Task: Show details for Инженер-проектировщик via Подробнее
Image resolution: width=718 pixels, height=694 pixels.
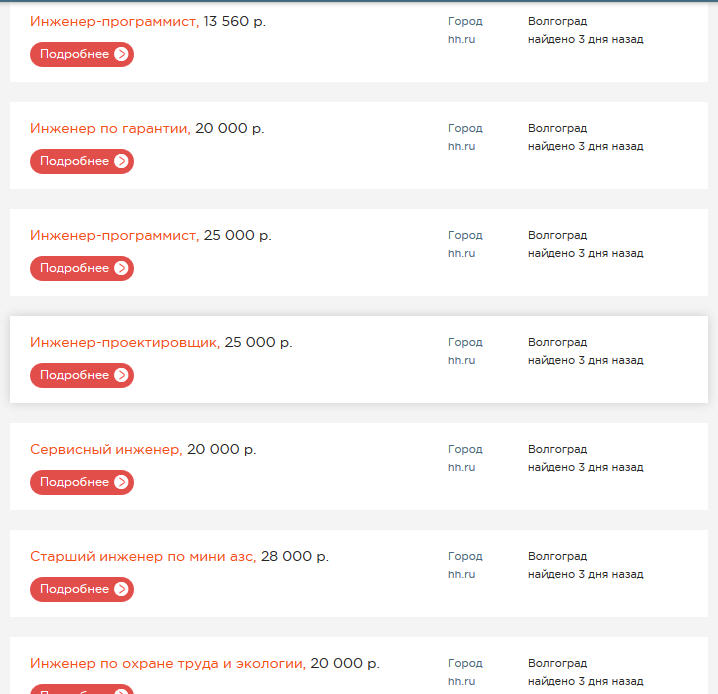Action: click(x=81, y=375)
